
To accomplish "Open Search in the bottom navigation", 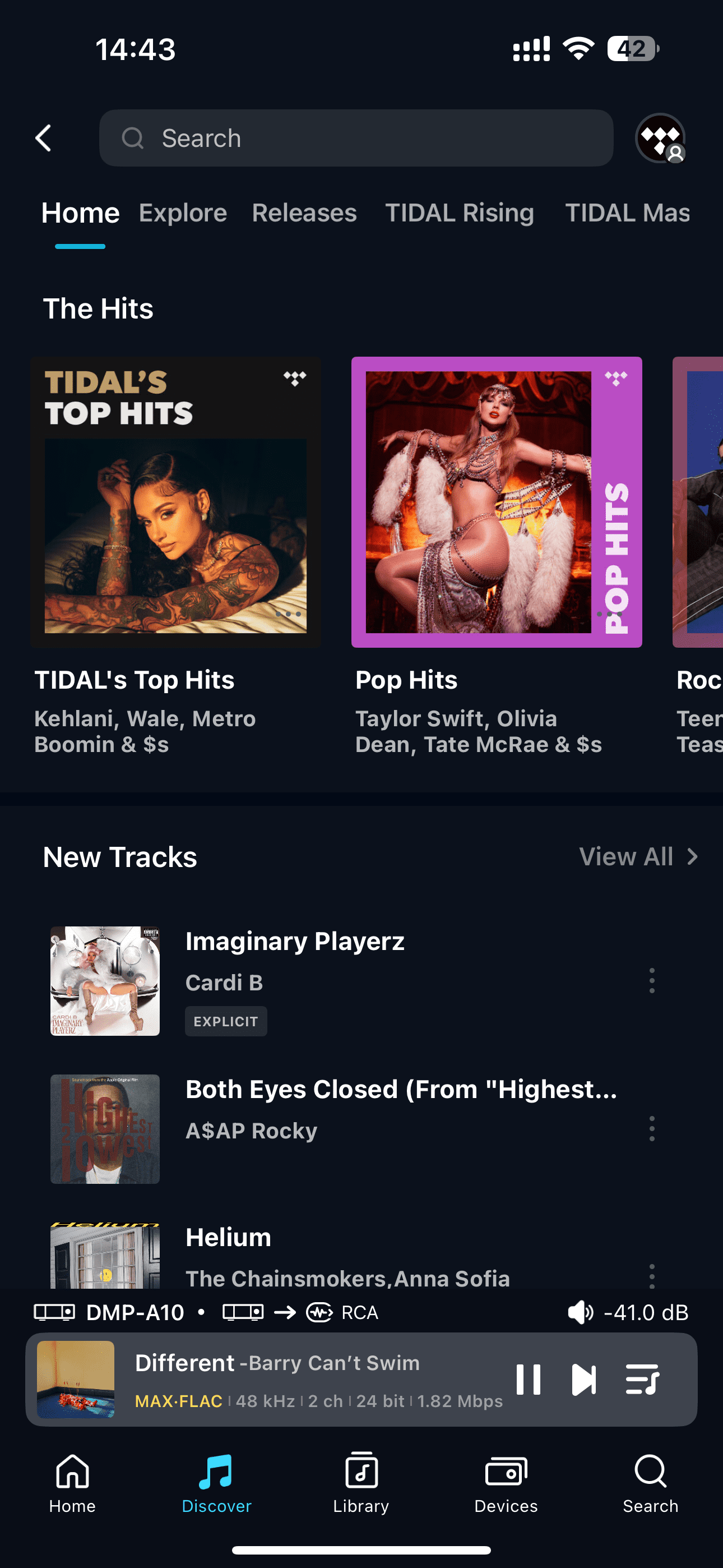I will pos(650,1484).
